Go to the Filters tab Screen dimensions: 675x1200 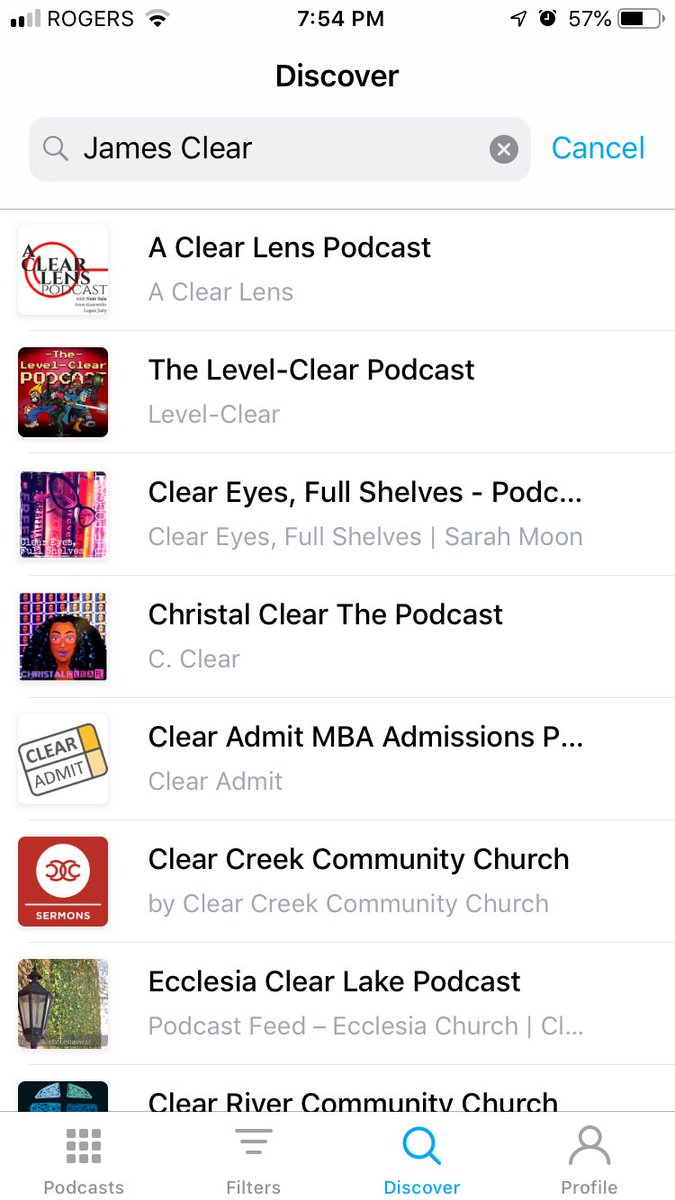253,1158
